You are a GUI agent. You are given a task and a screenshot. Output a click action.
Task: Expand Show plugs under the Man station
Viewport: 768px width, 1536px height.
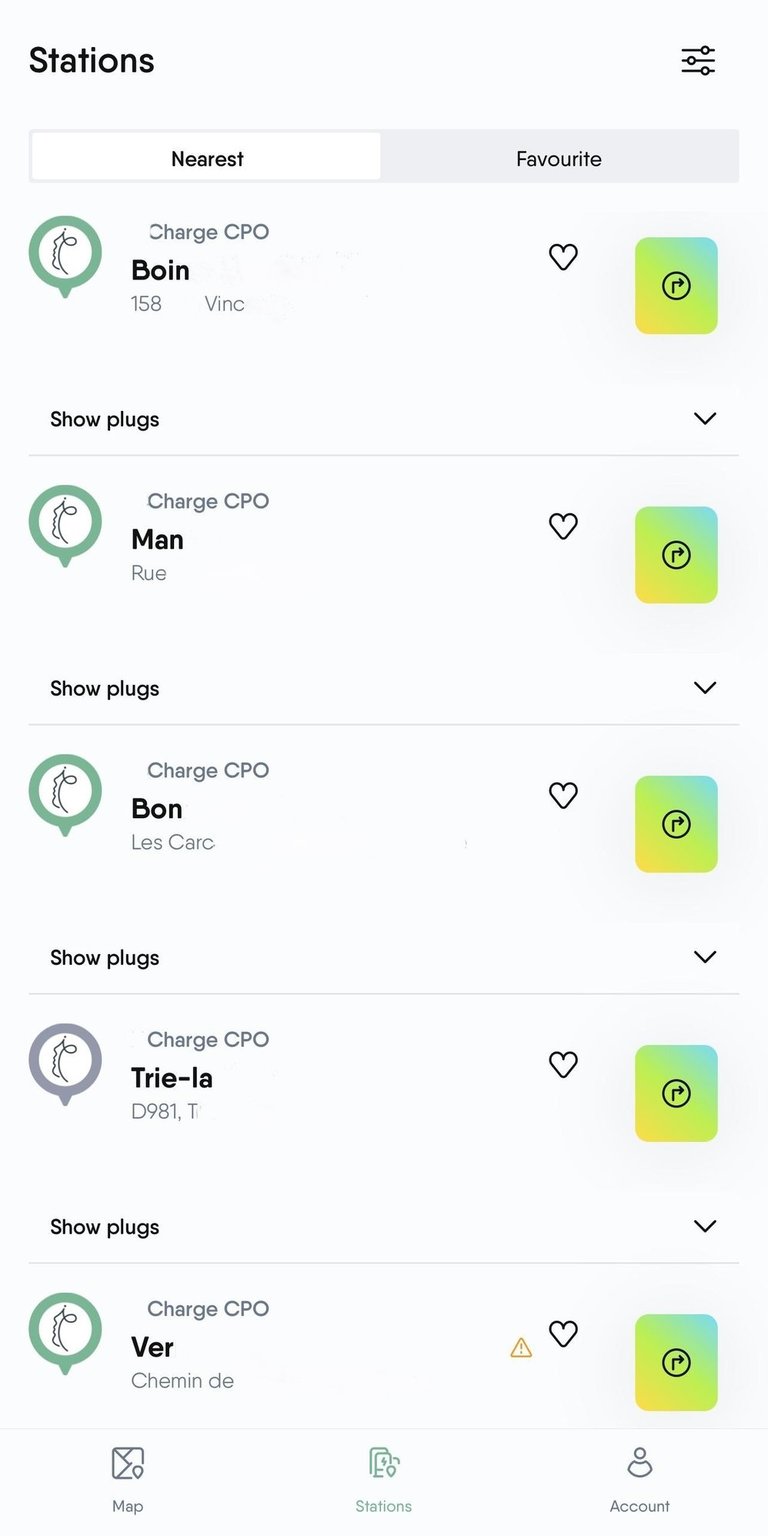click(x=384, y=688)
